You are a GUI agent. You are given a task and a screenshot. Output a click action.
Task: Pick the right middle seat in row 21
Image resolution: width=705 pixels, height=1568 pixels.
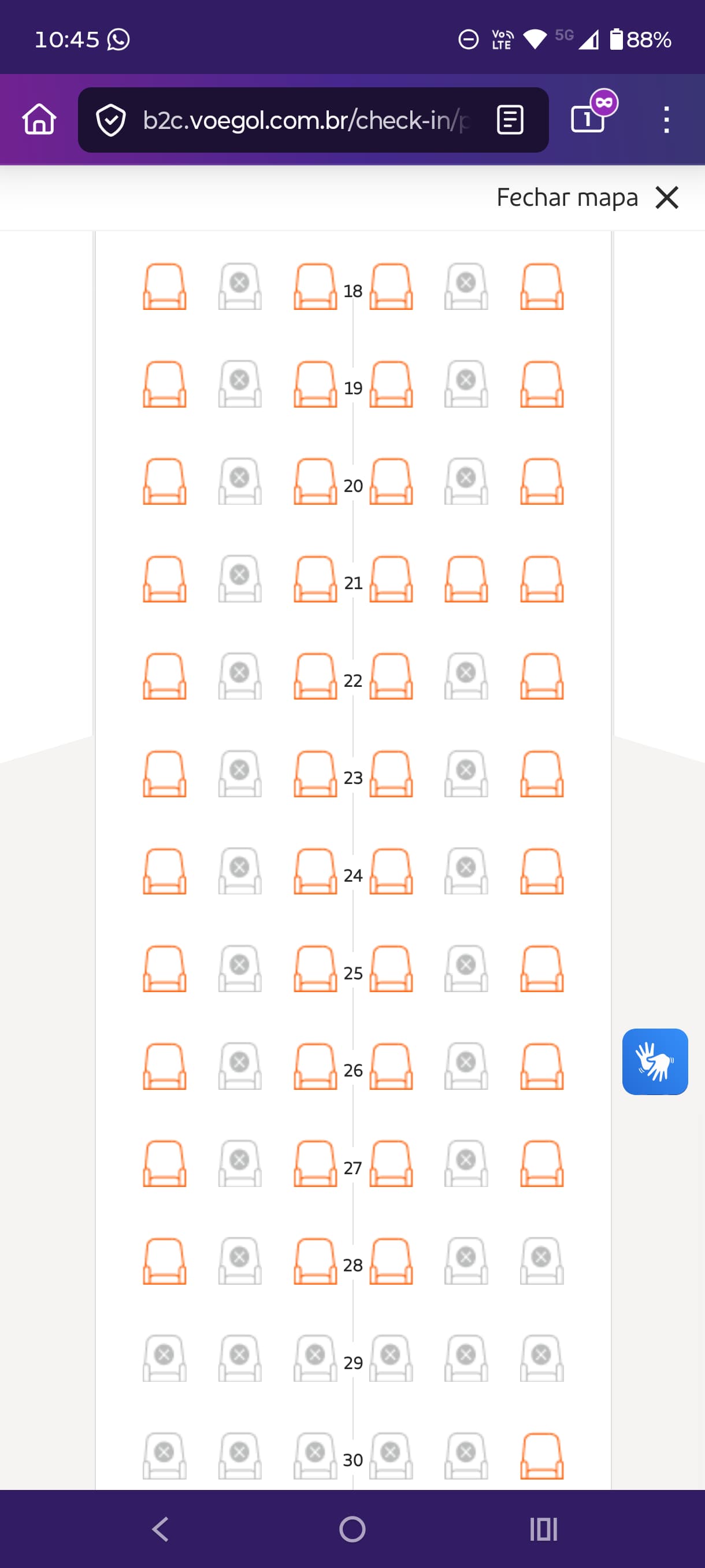coord(466,578)
